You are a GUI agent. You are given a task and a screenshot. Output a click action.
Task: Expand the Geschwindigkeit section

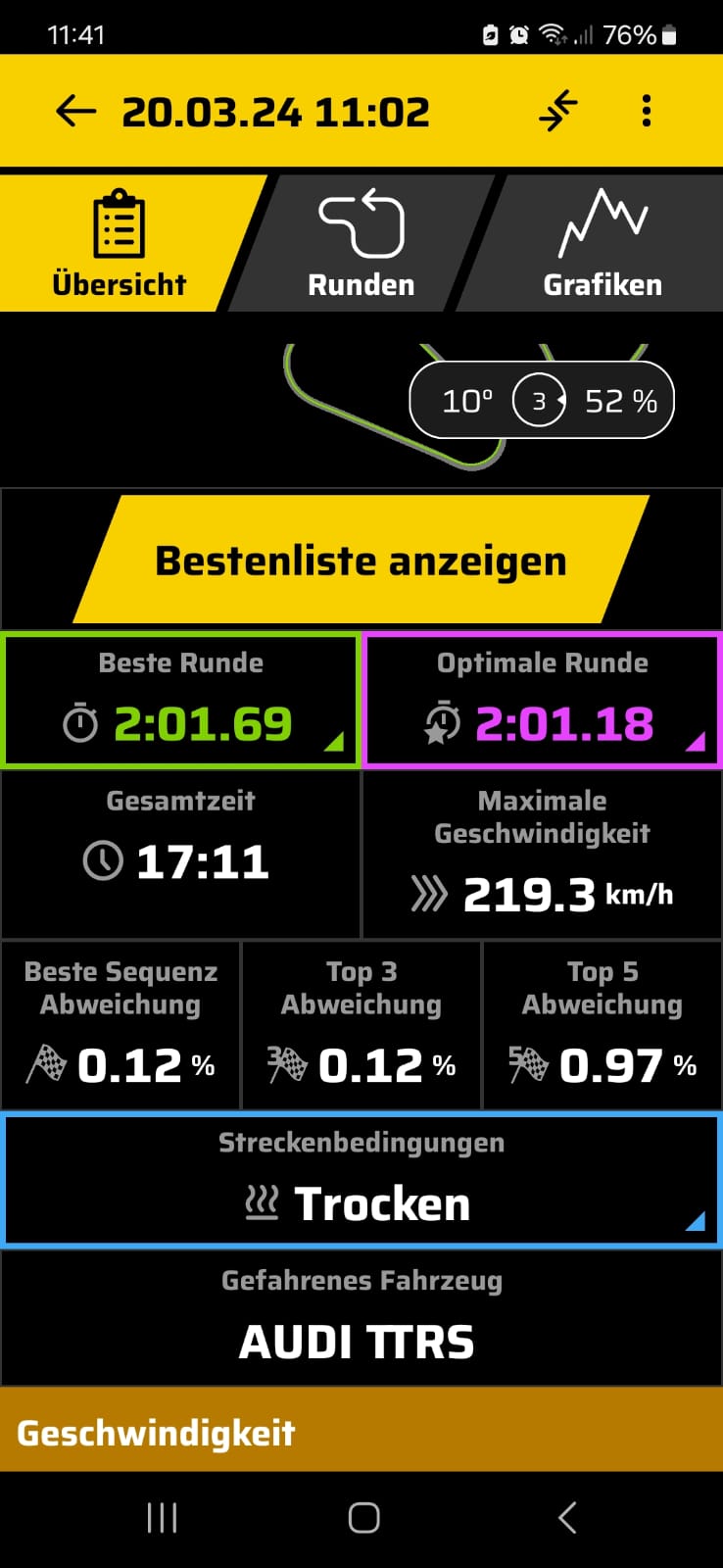click(x=361, y=1430)
